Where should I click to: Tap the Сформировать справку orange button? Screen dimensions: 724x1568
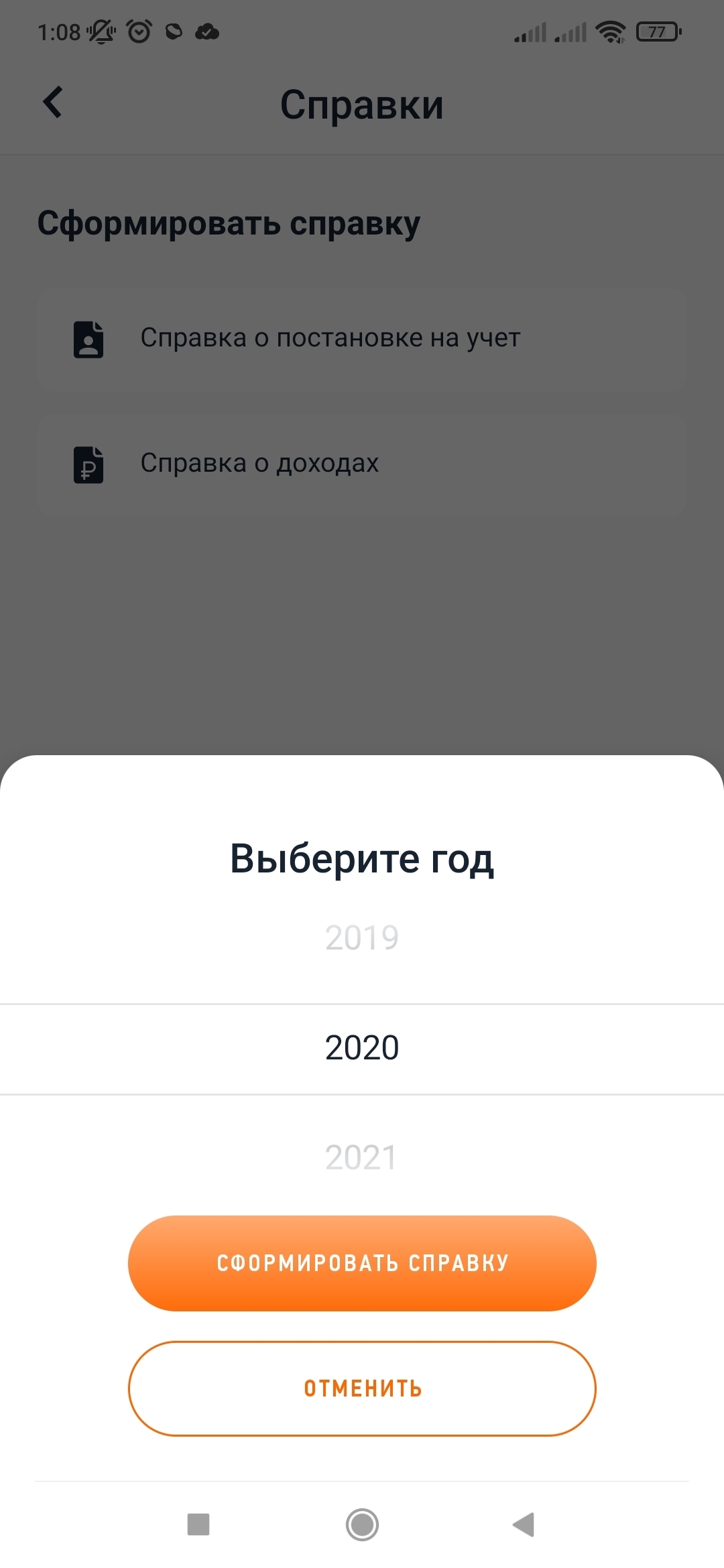point(362,1263)
